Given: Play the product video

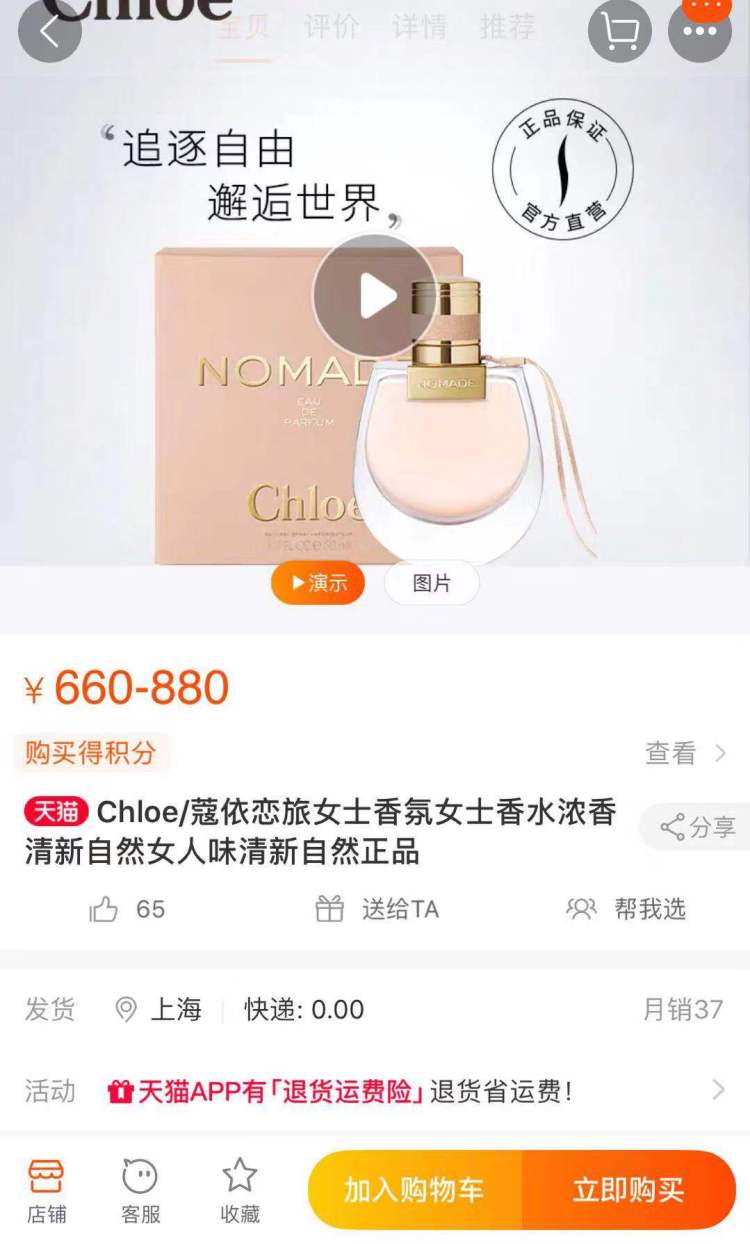Looking at the screenshot, I should click(374, 296).
